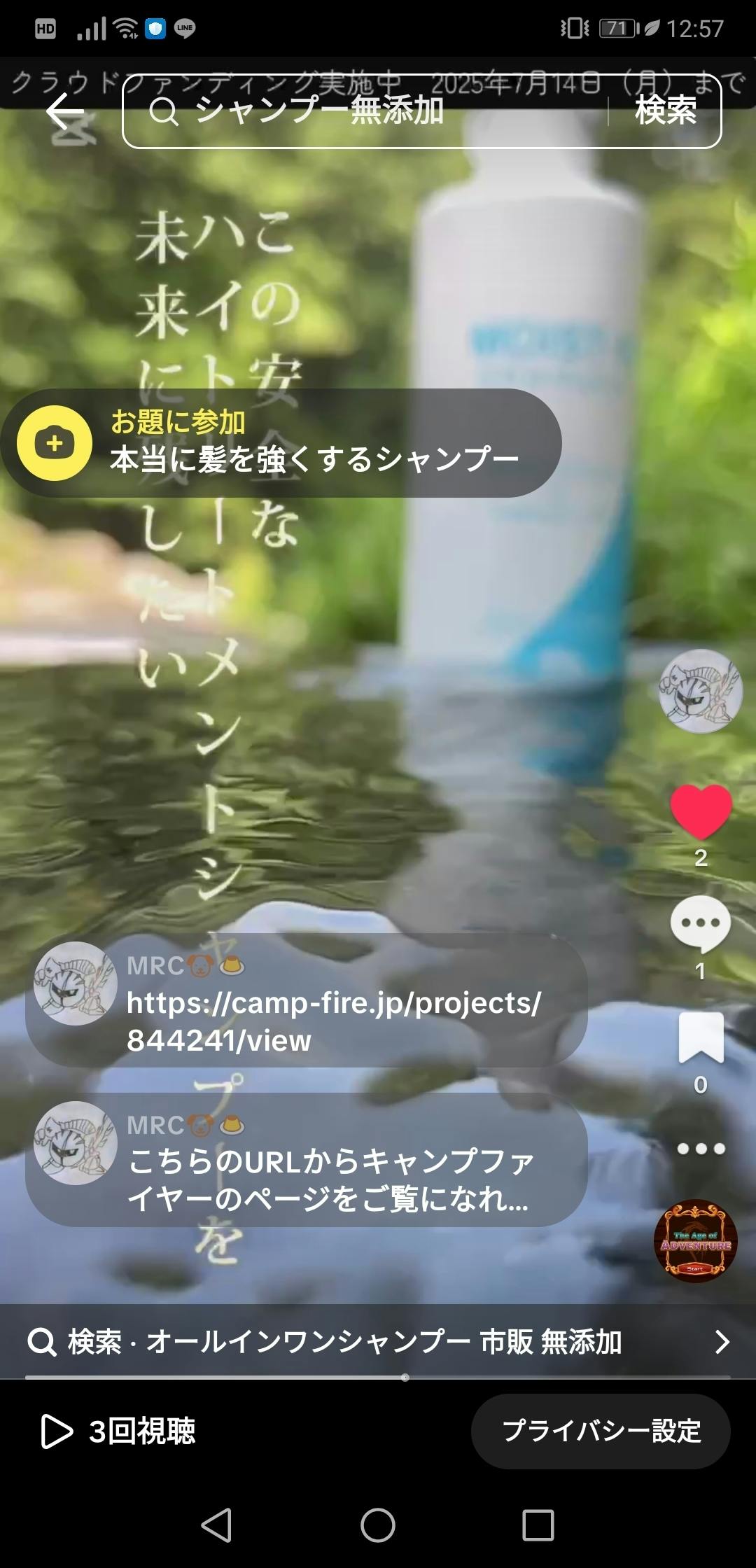Tap the シャンプー無添加 search field
This screenshot has width=756, height=1568.
point(364,111)
